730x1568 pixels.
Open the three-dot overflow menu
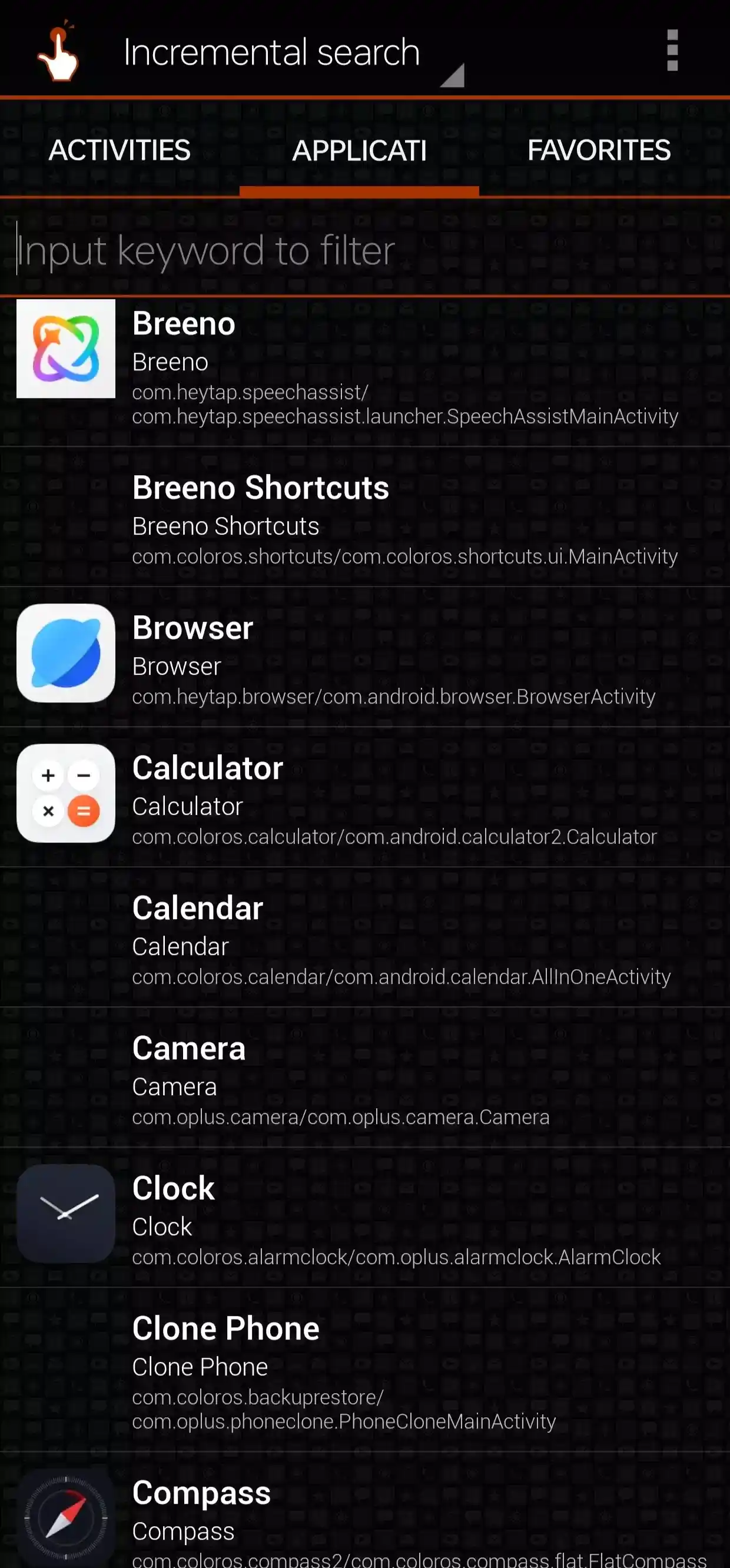[672, 51]
